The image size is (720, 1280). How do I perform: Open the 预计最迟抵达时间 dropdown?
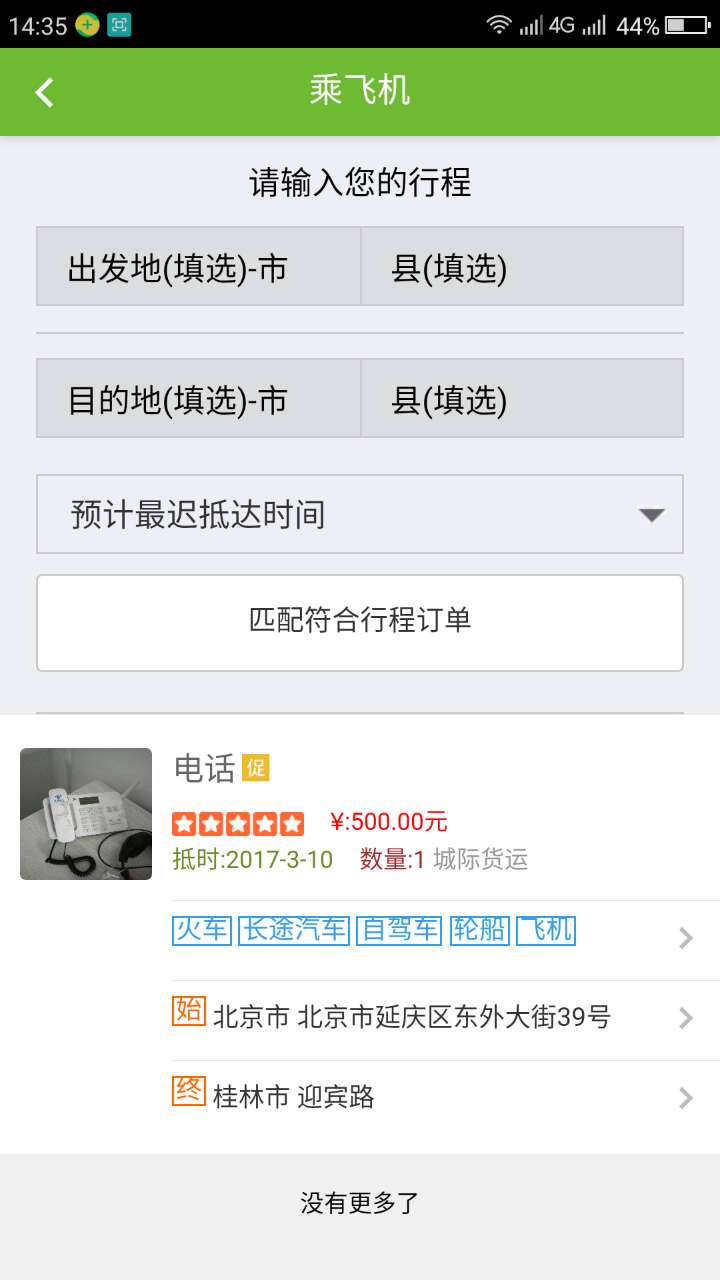pyautogui.click(x=360, y=513)
